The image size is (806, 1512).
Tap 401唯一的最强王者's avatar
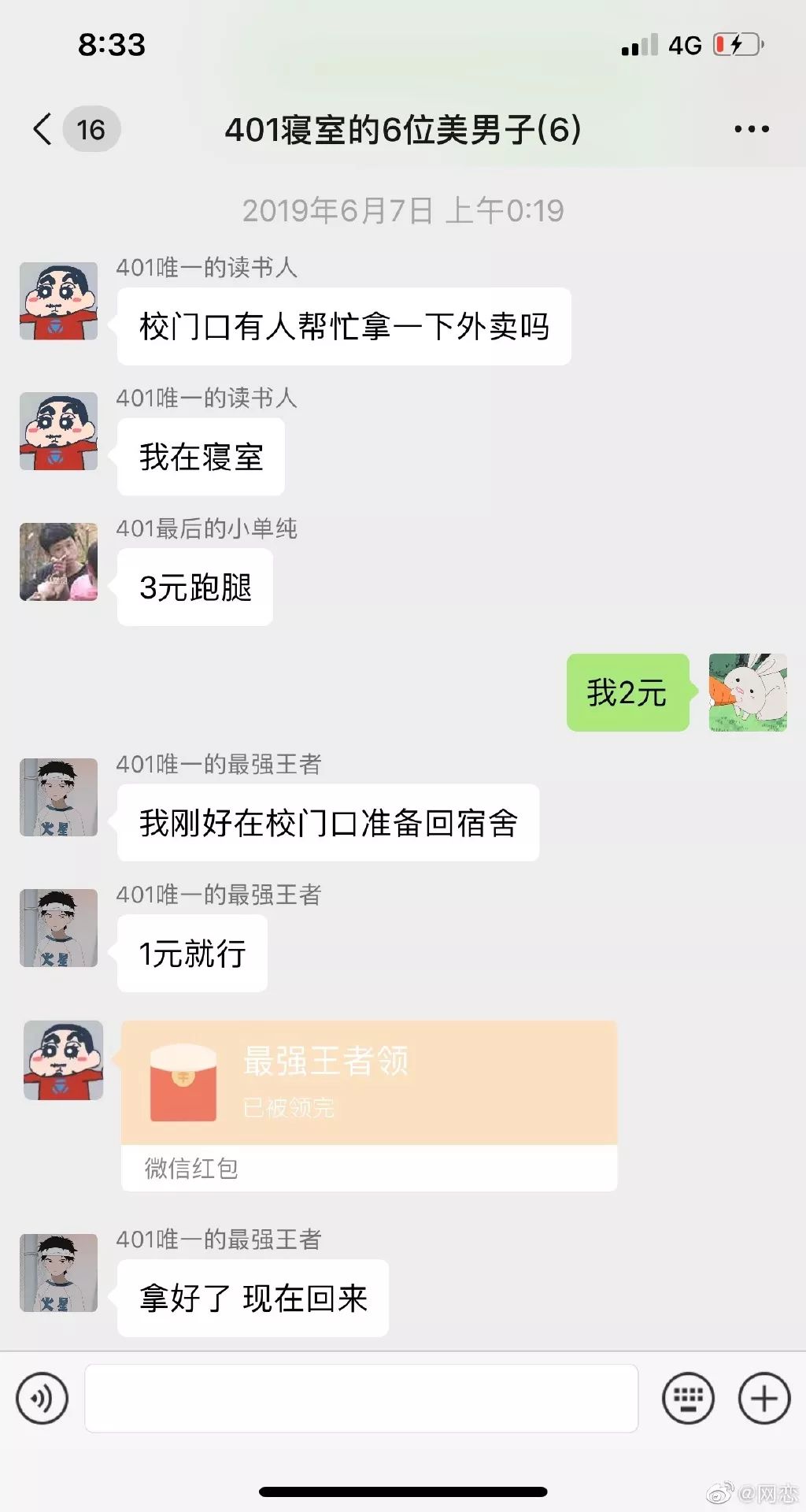click(x=57, y=797)
